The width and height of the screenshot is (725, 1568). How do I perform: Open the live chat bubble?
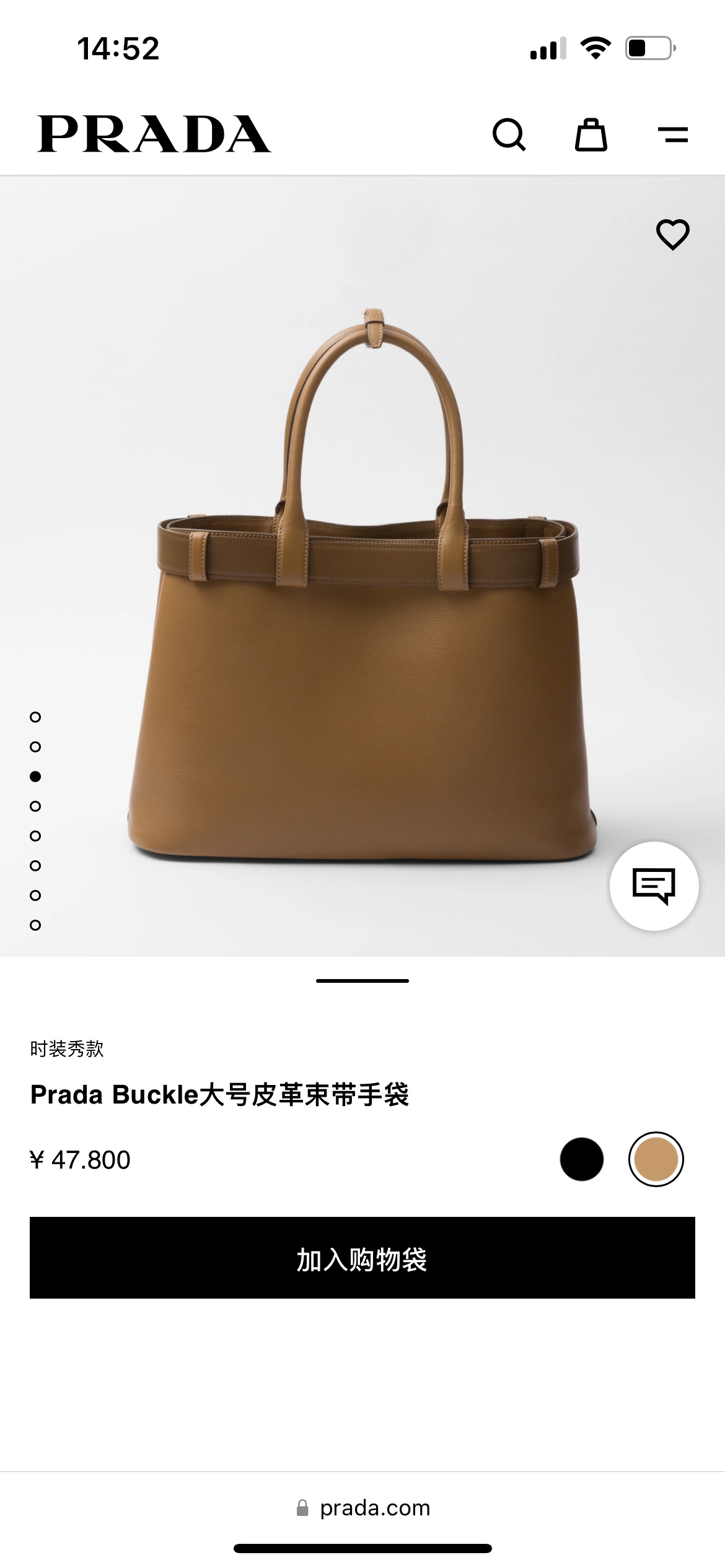[x=654, y=886]
